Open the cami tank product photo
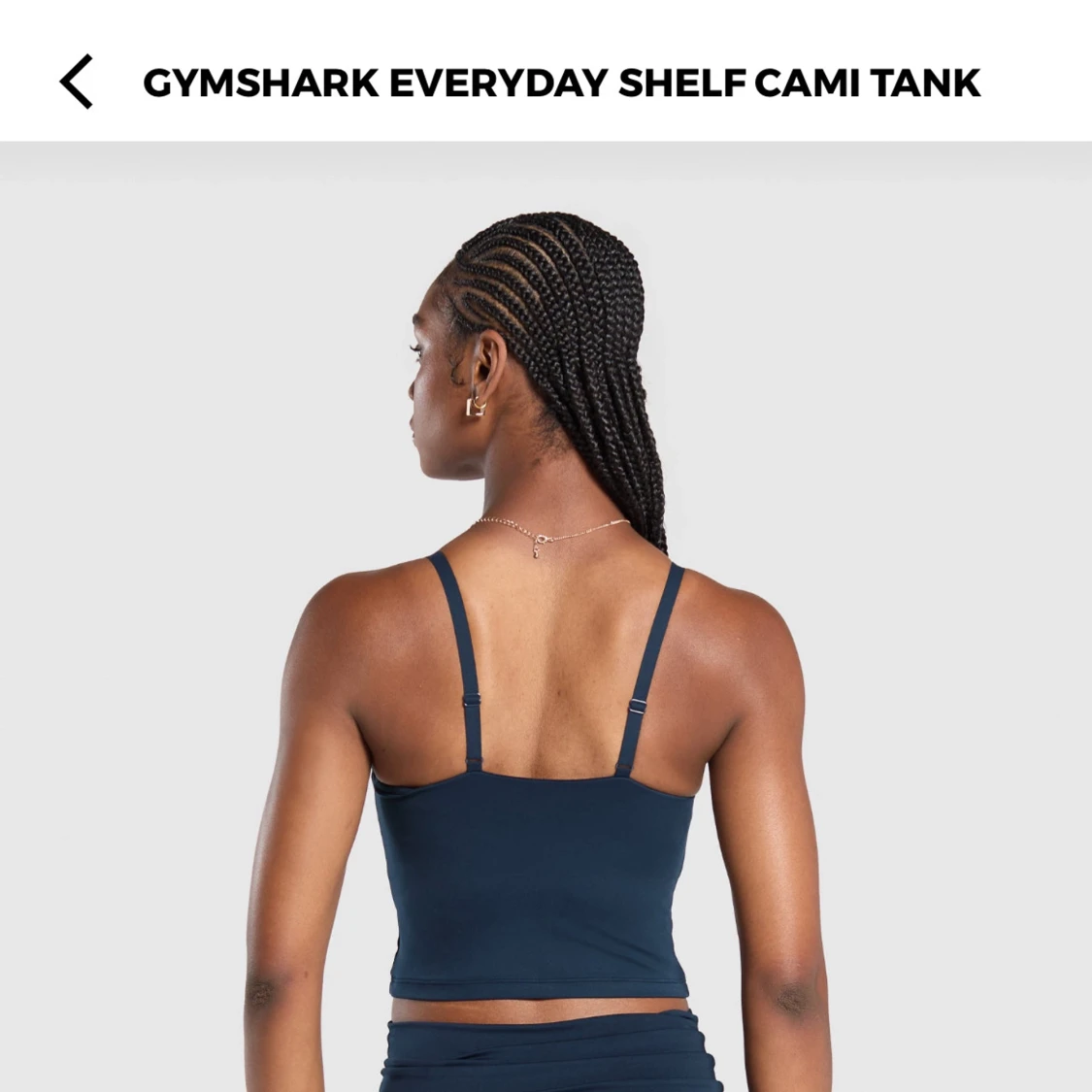This screenshot has width=1092, height=1092. tap(546, 616)
